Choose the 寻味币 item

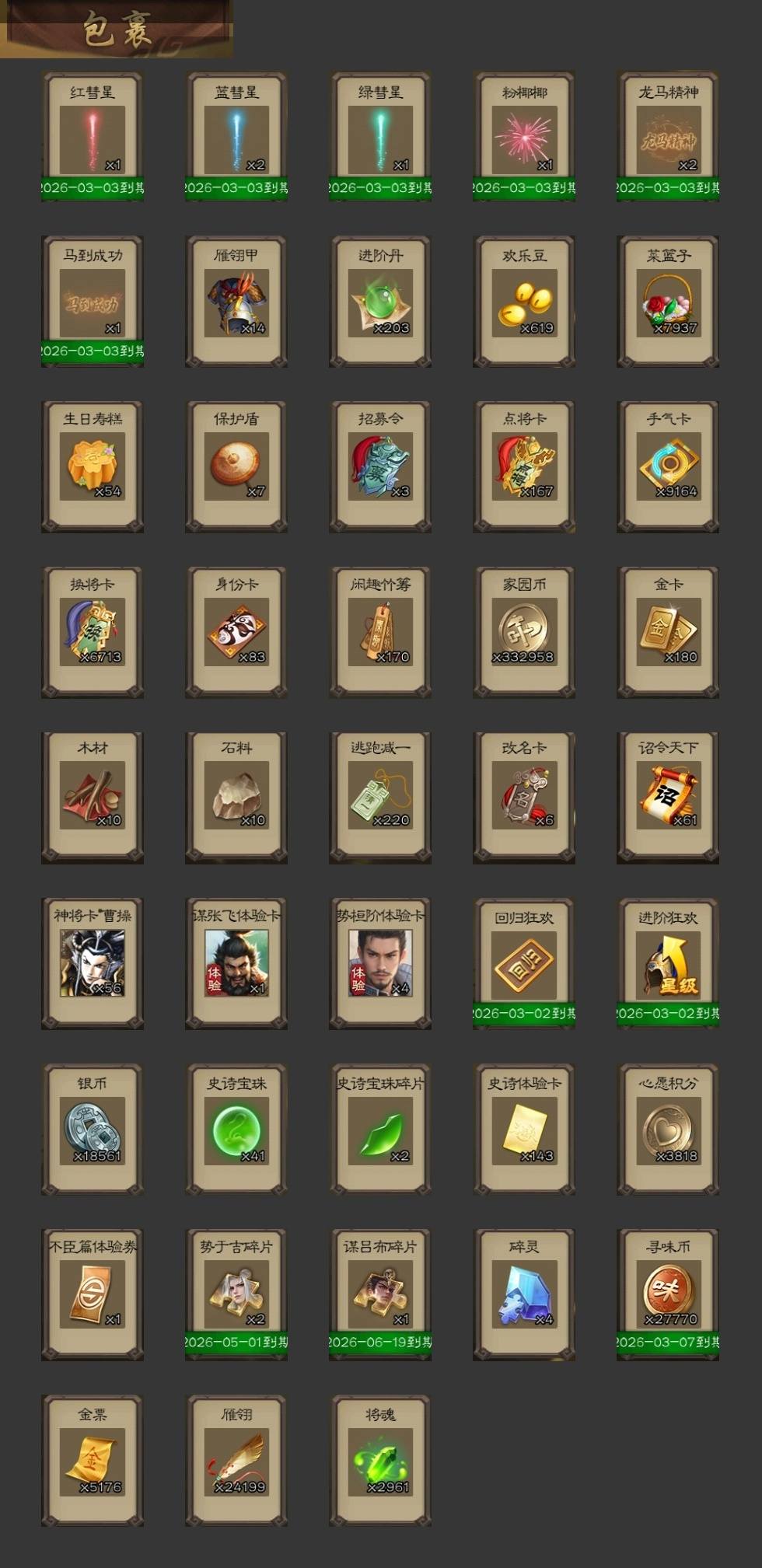tap(668, 1294)
